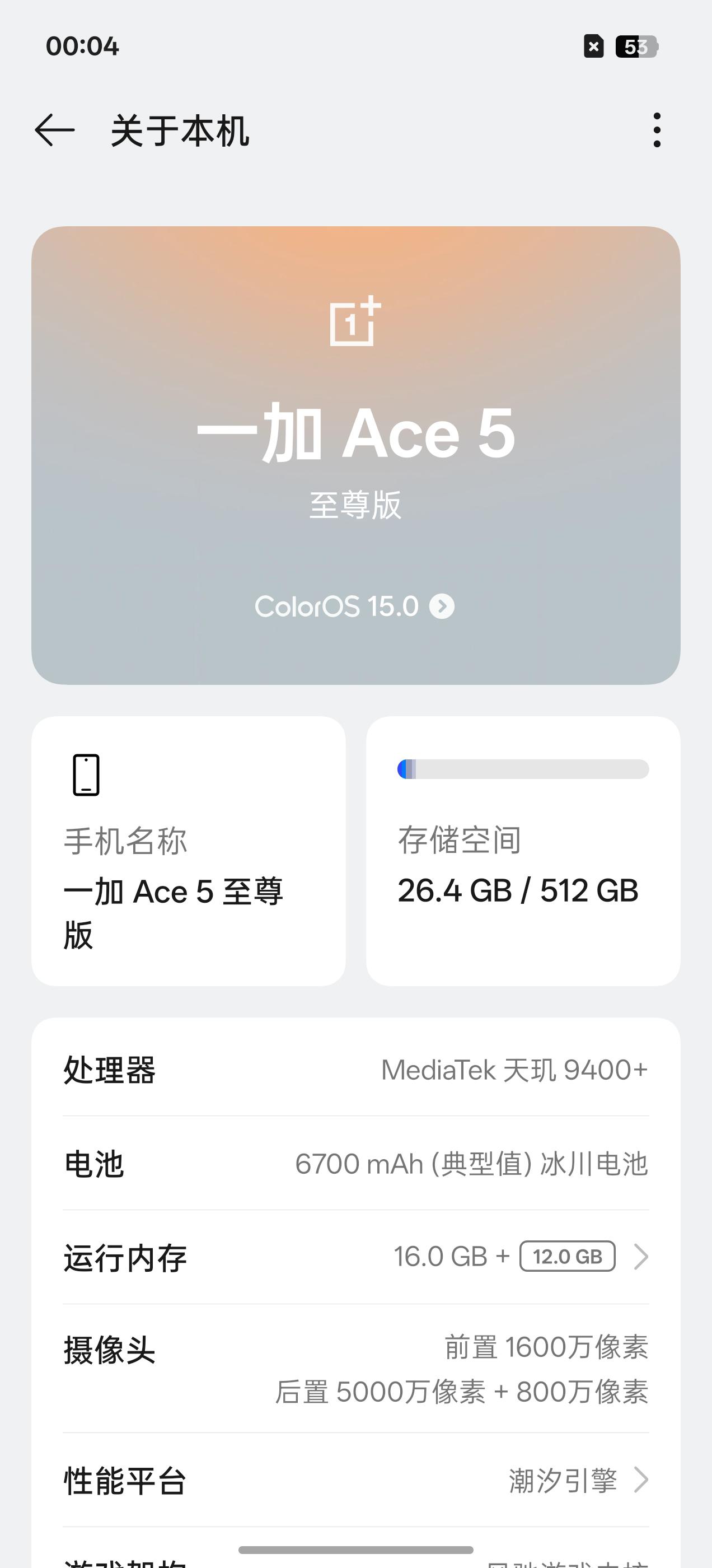
Task: Go back from 关于本机 page
Action: tap(55, 130)
